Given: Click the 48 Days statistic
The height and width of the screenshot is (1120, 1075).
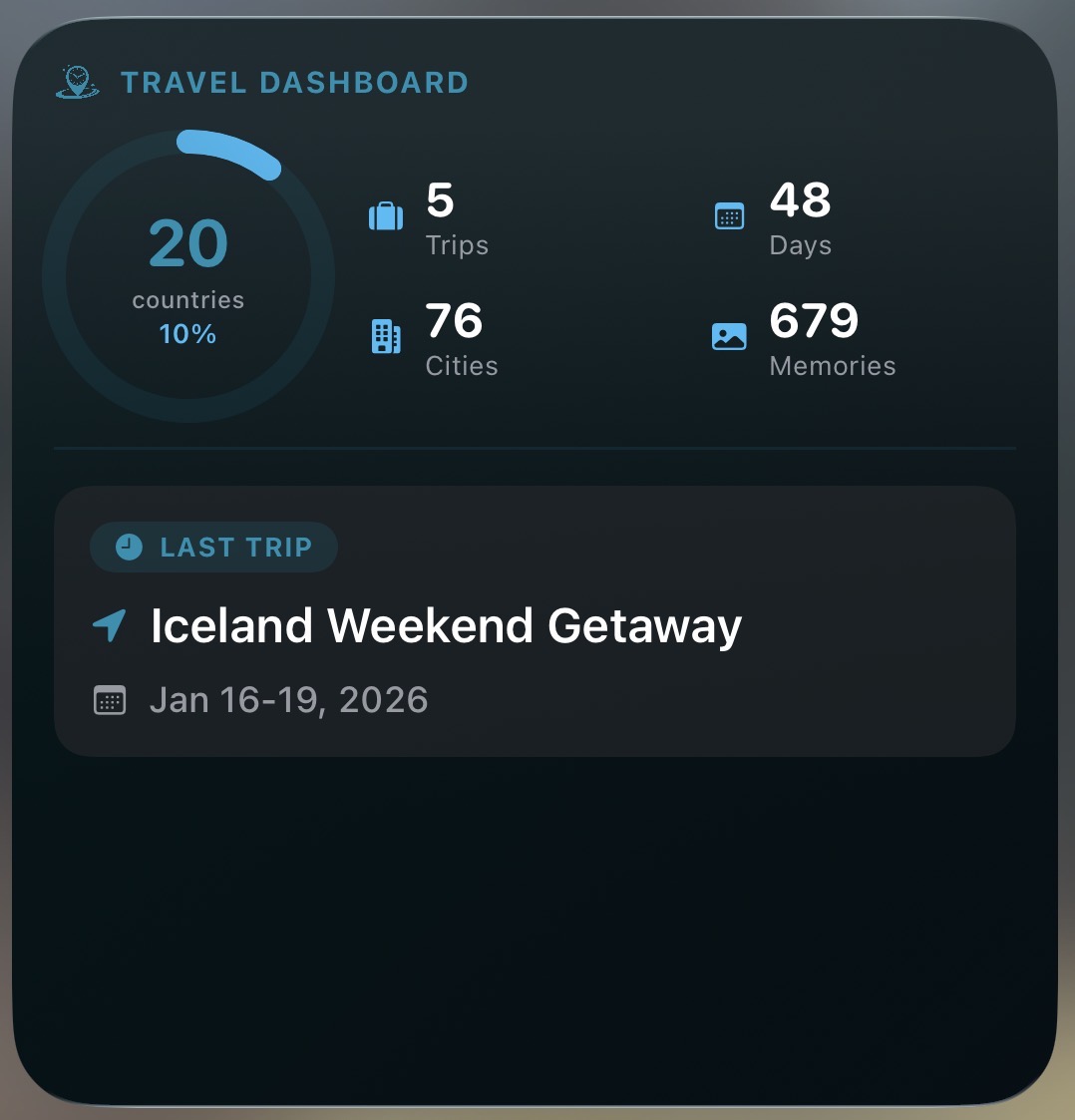Looking at the screenshot, I should 801,217.
